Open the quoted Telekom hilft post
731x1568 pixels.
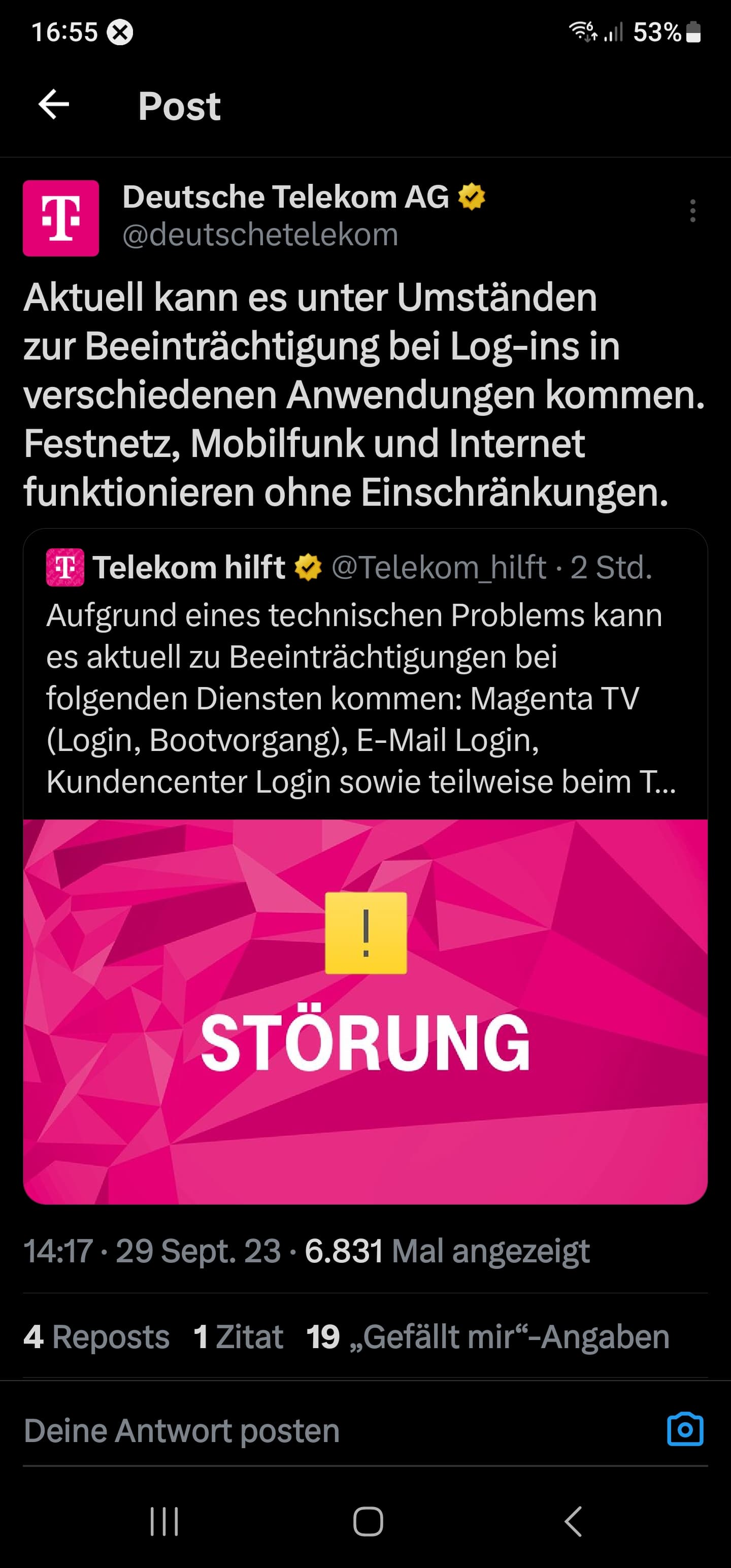tap(365, 674)
